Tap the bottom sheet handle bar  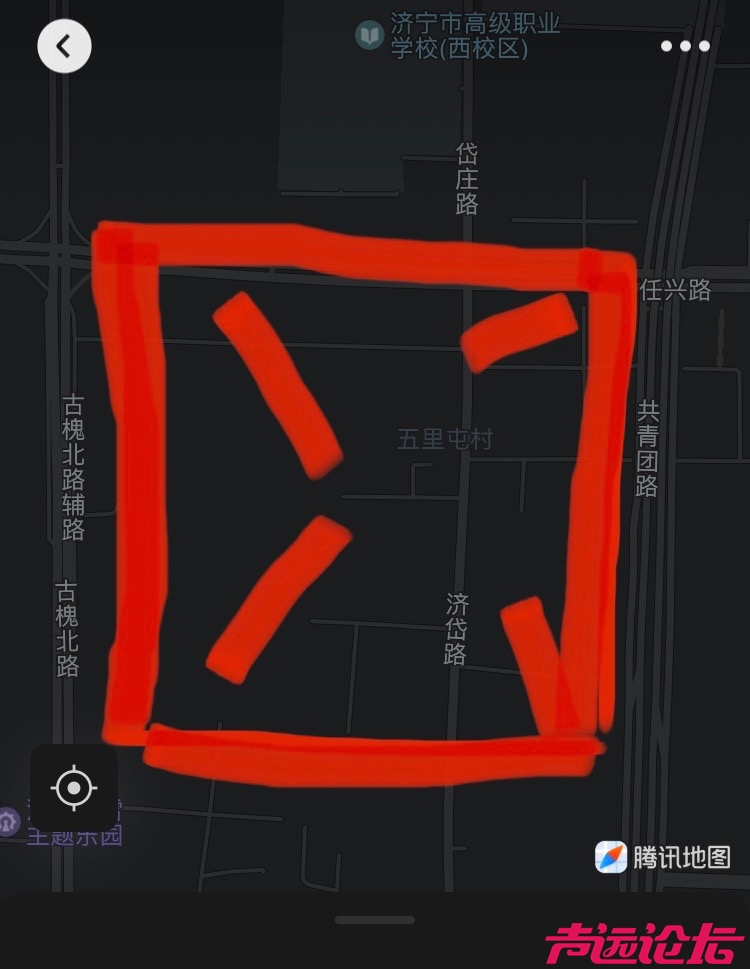point(374,920)
